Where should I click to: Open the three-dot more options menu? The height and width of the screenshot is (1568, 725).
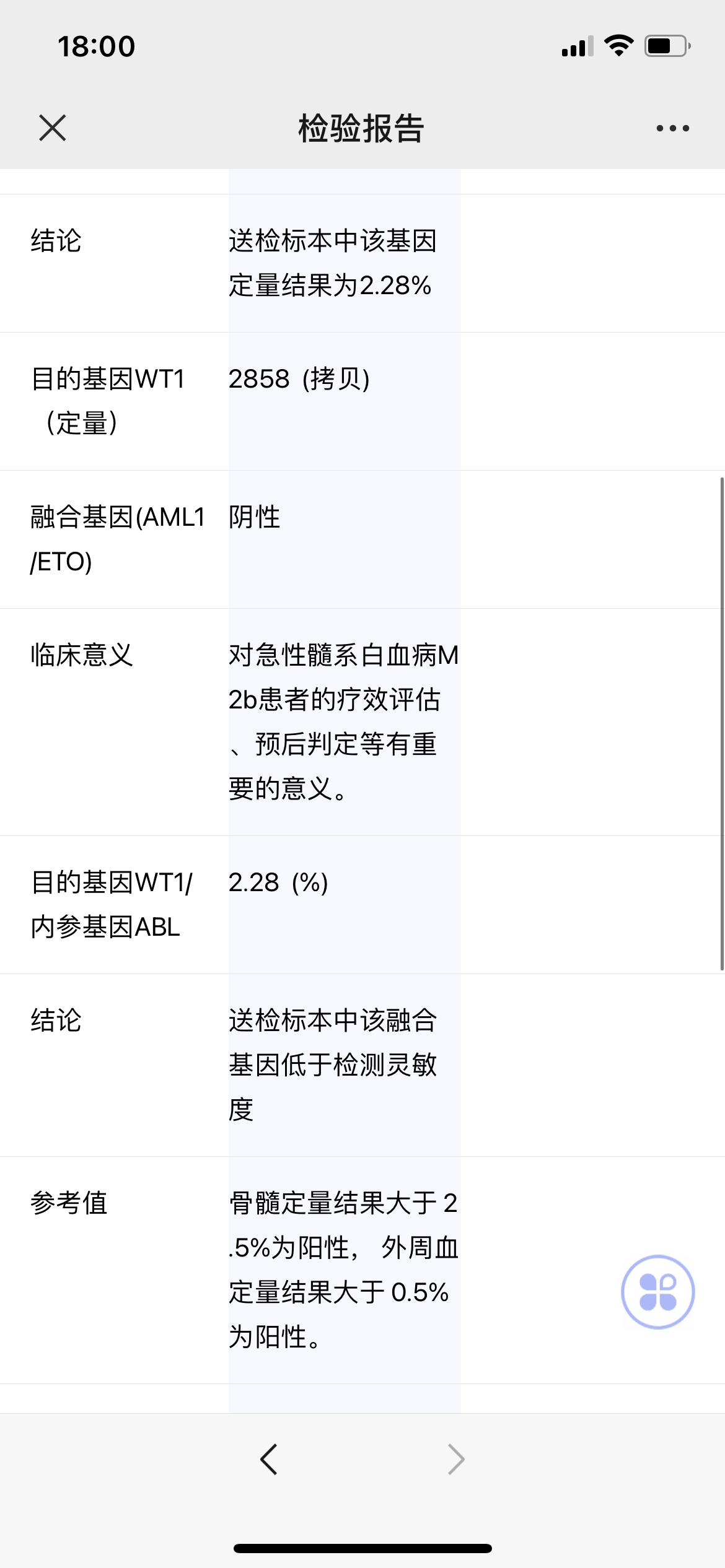[x=672, y=128]
